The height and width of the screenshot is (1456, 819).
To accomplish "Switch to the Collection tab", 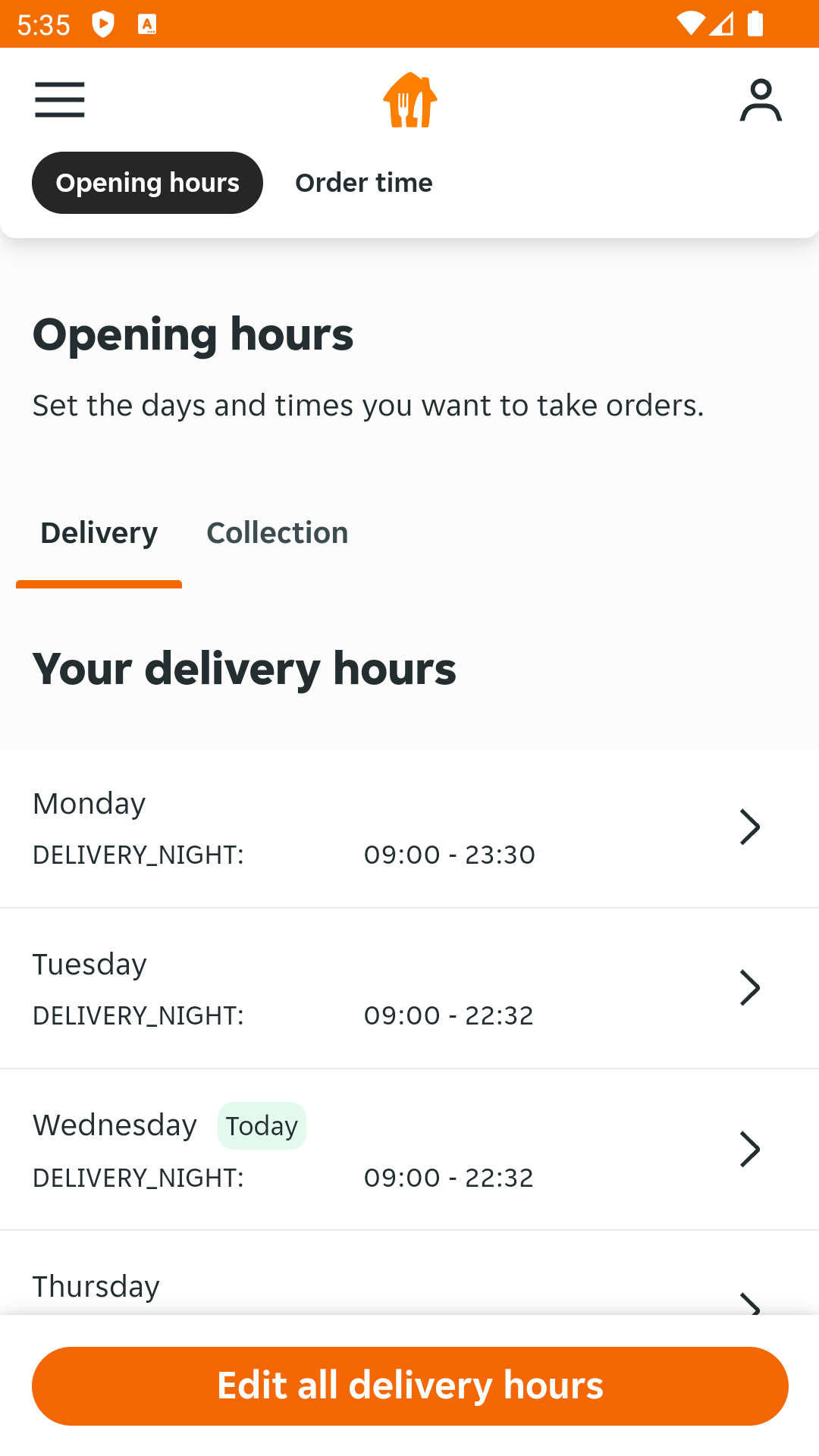I will click(x=278, y=533).
